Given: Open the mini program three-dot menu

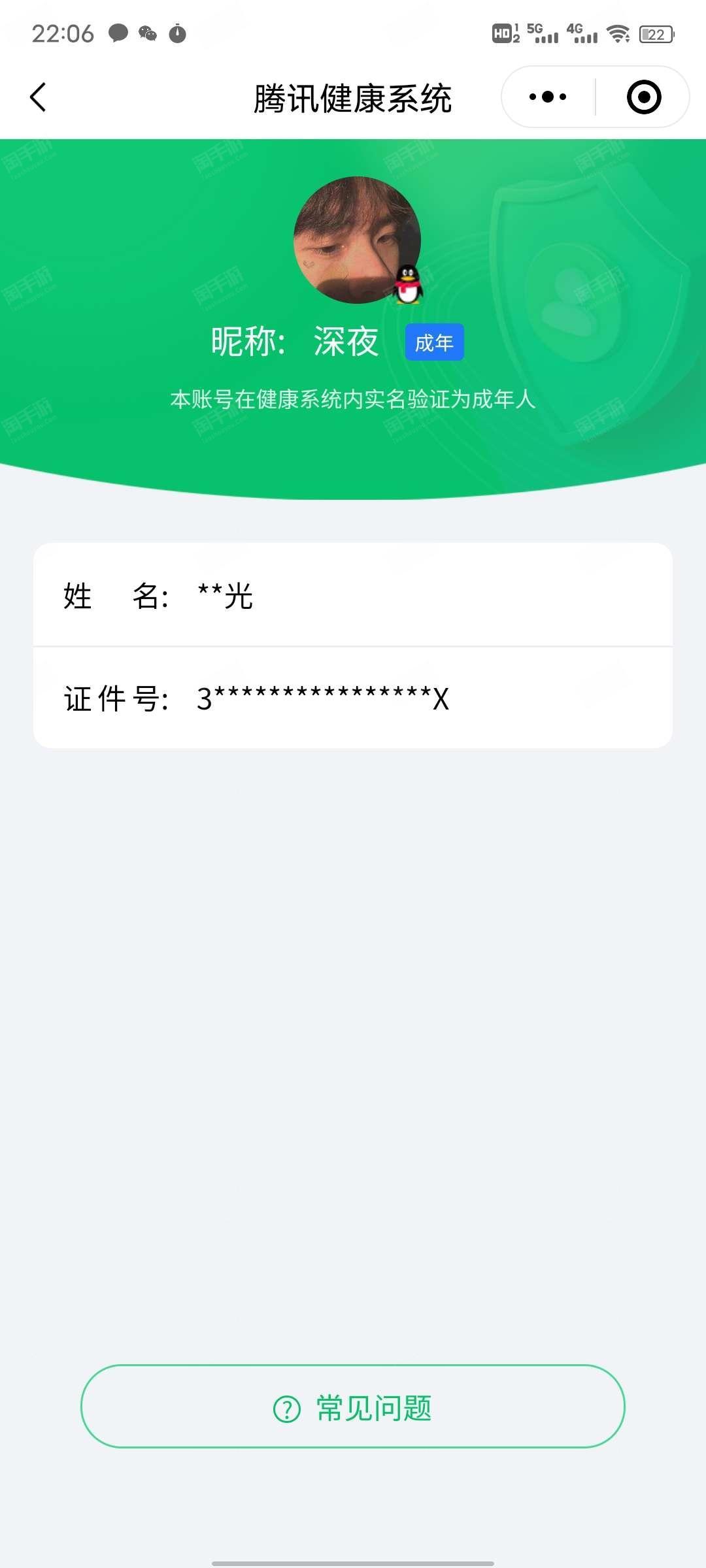Looking at the screenshot, I should point(548,97).
